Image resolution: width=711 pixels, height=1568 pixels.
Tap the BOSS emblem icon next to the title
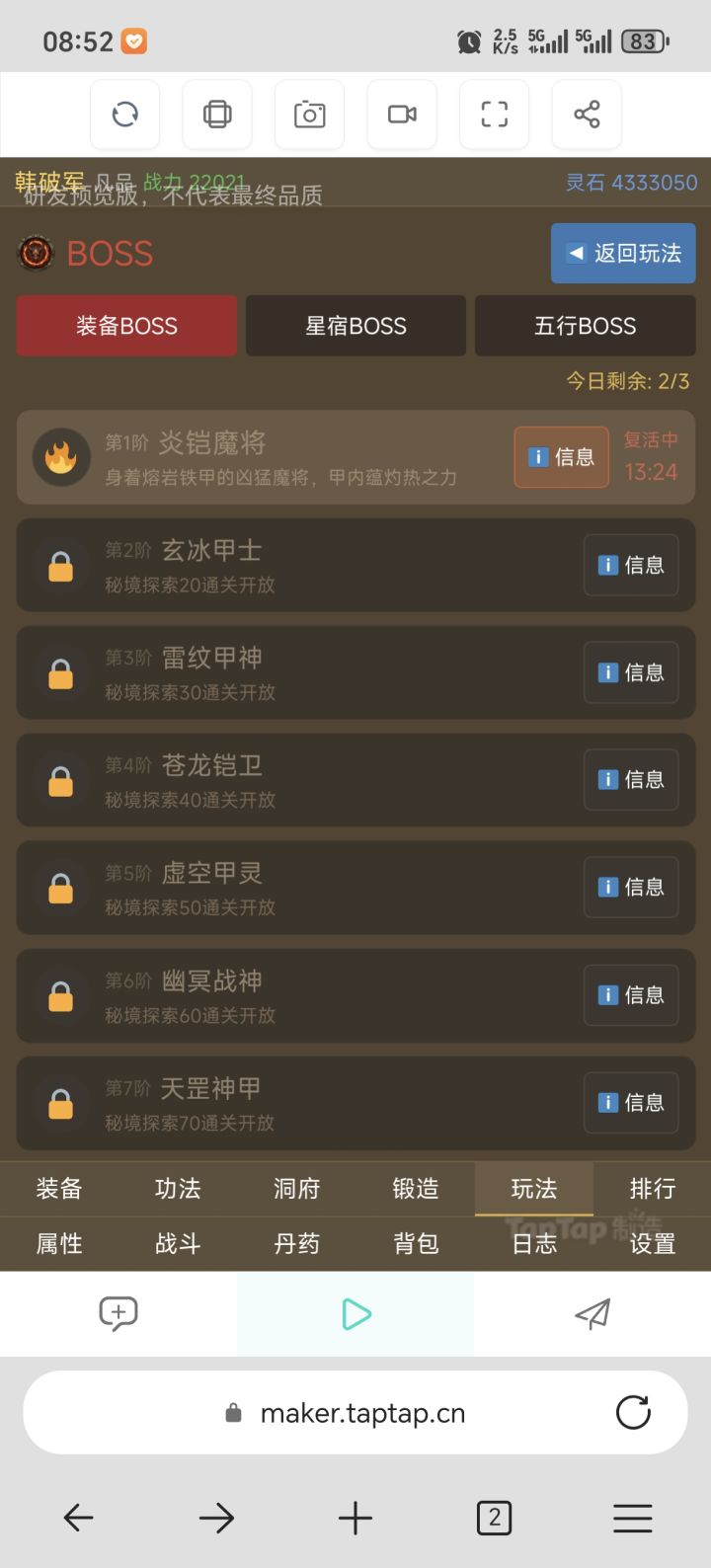coord(35,254)
